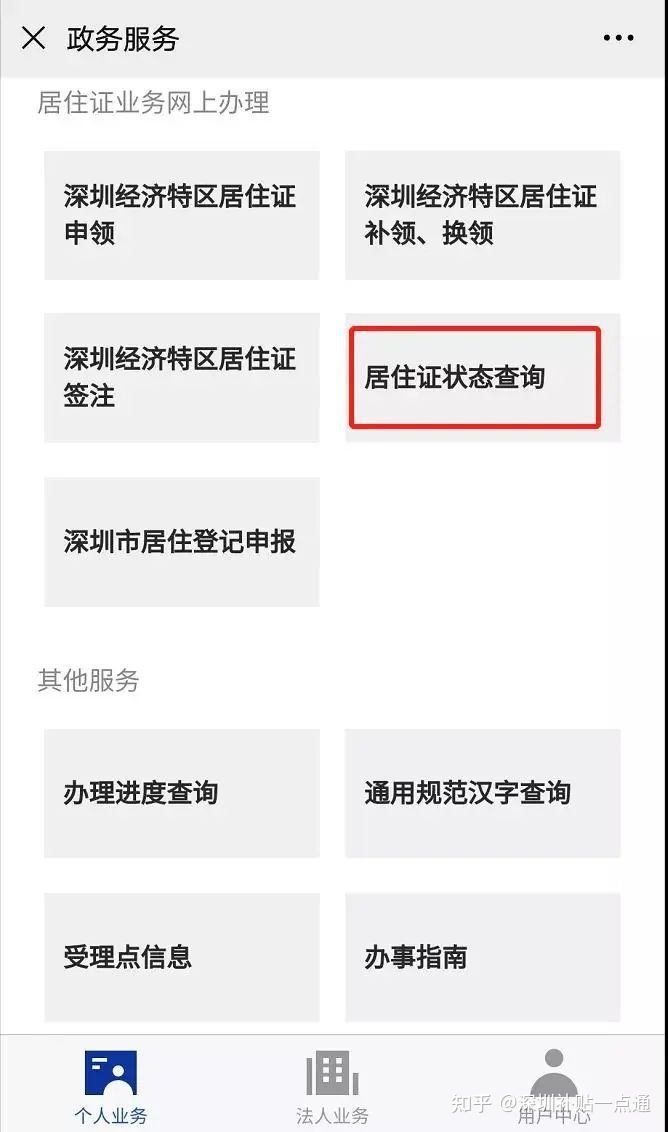The width and height of the screenshot is (668, 1132).
Task: Open 通用规范汉字查询
Action: coord(482,793)
